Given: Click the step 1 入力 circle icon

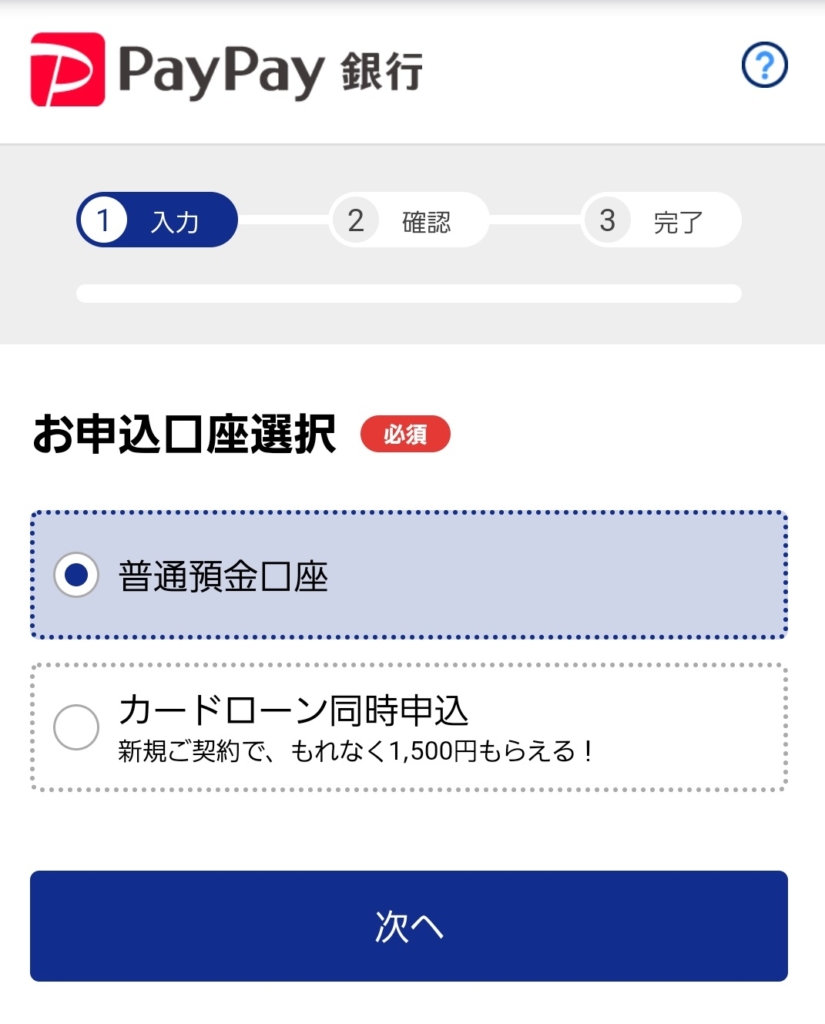Looking at the screenshot, I should 104,221.
